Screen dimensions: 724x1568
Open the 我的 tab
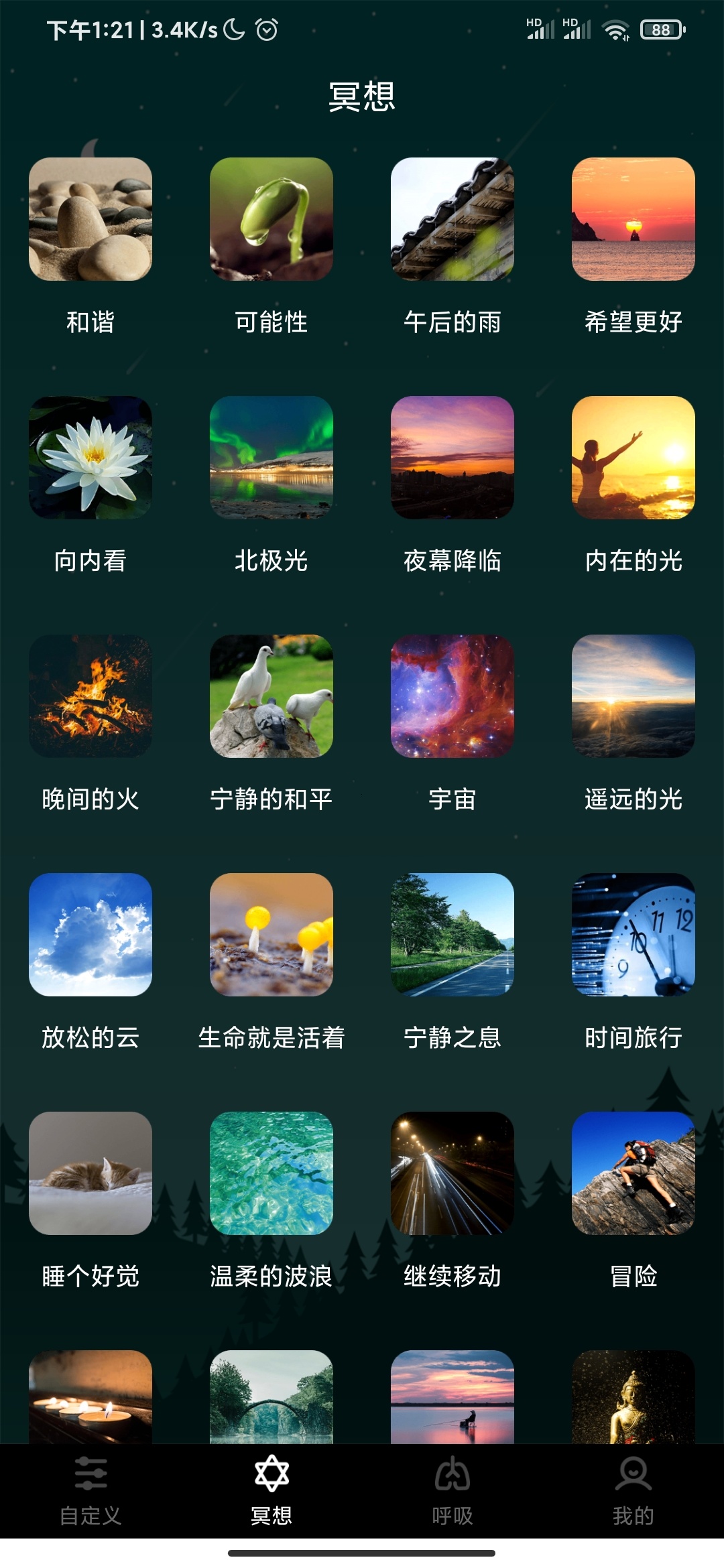pyautogui.click(x=633, y=1489)
